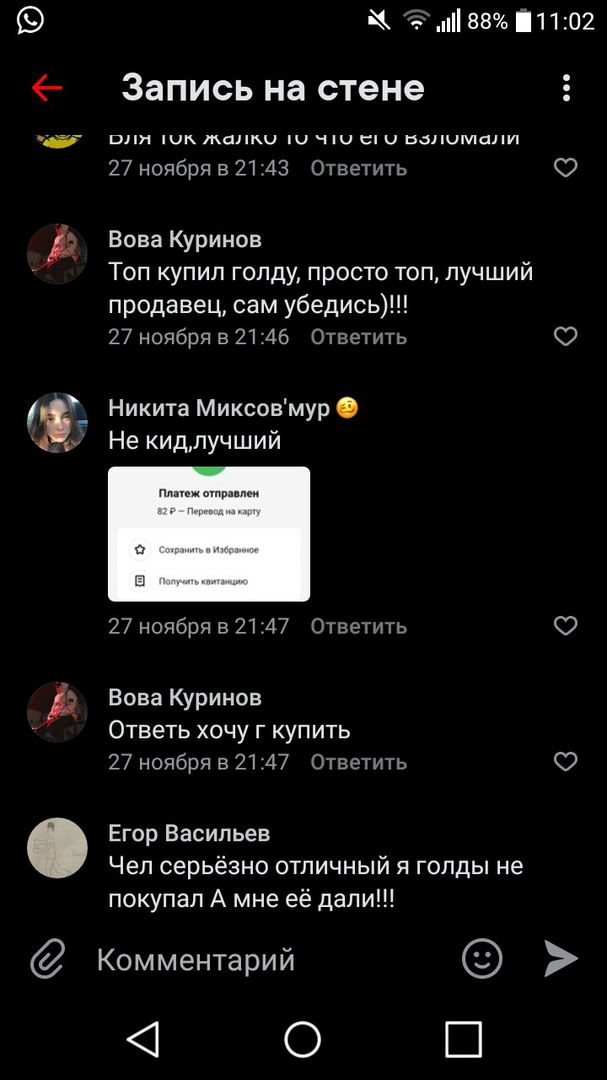Attach a file with the paperclip icon

[x=47, y=960]
